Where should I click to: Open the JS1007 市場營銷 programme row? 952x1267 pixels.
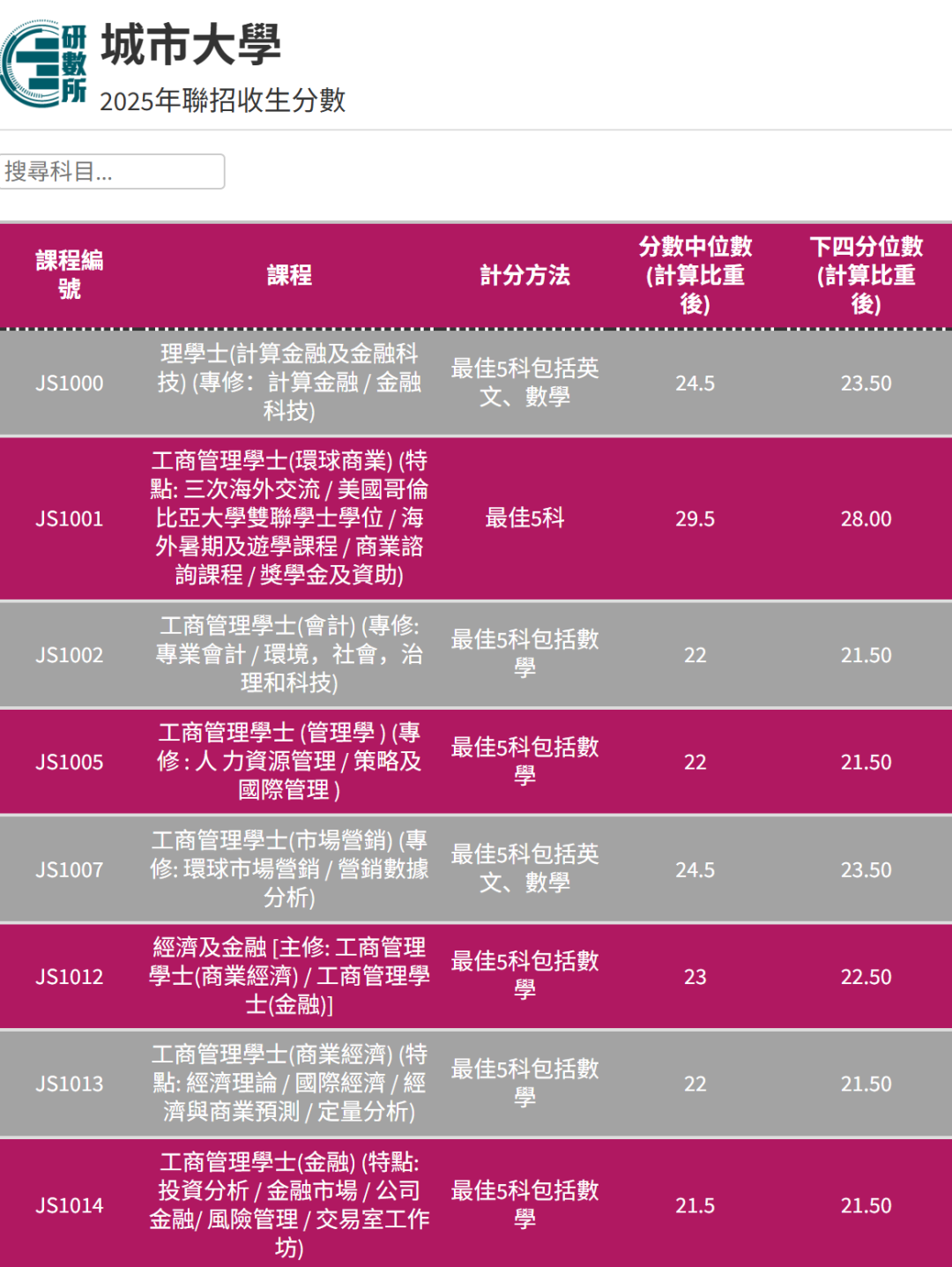pyautogui.click(x=289, y=869)
